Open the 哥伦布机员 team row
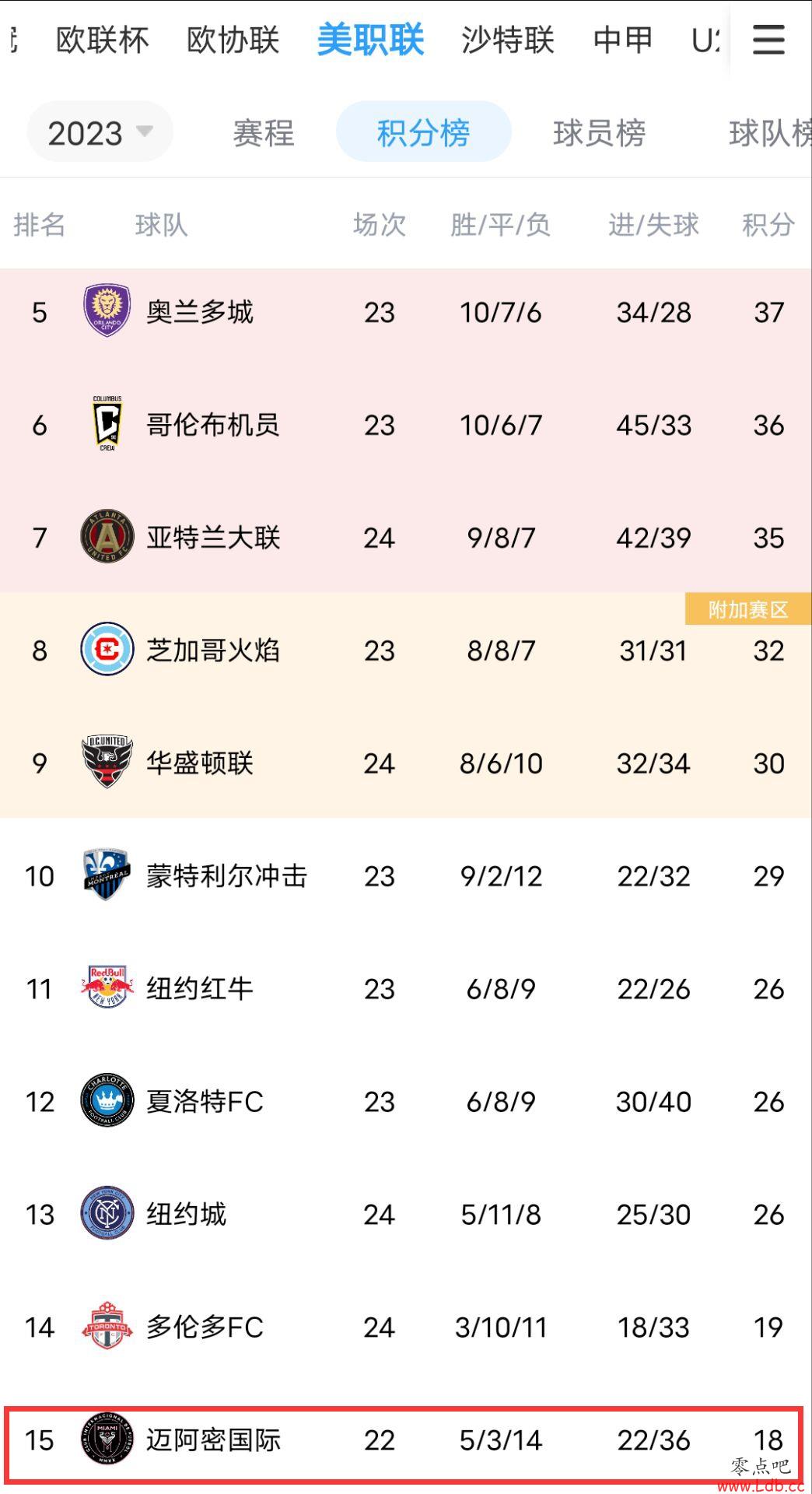Image resolution: width=812 pixels, height=1494 pixels. 406,424
